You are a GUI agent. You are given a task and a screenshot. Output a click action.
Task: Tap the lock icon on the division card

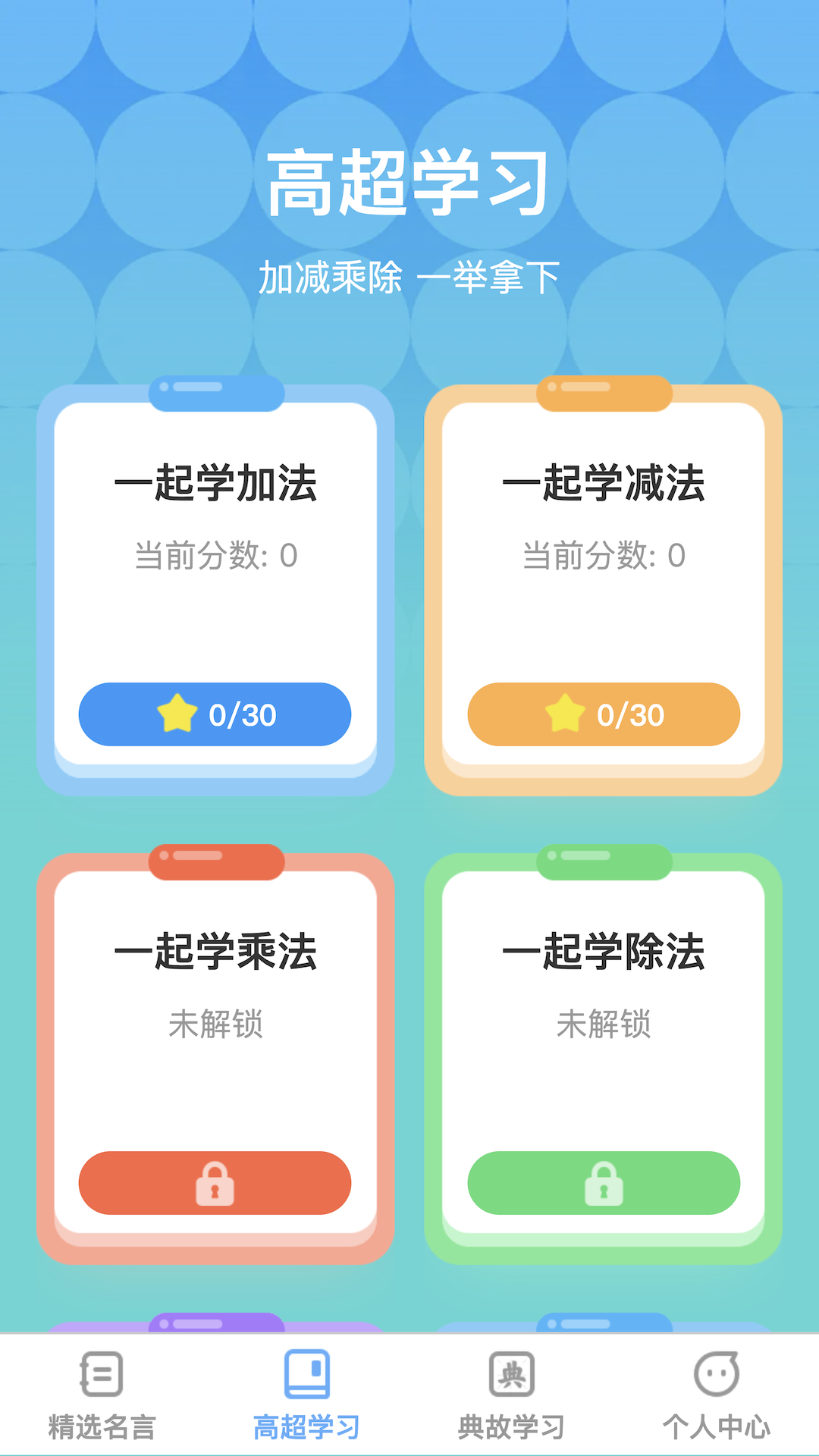(603, 1184)
